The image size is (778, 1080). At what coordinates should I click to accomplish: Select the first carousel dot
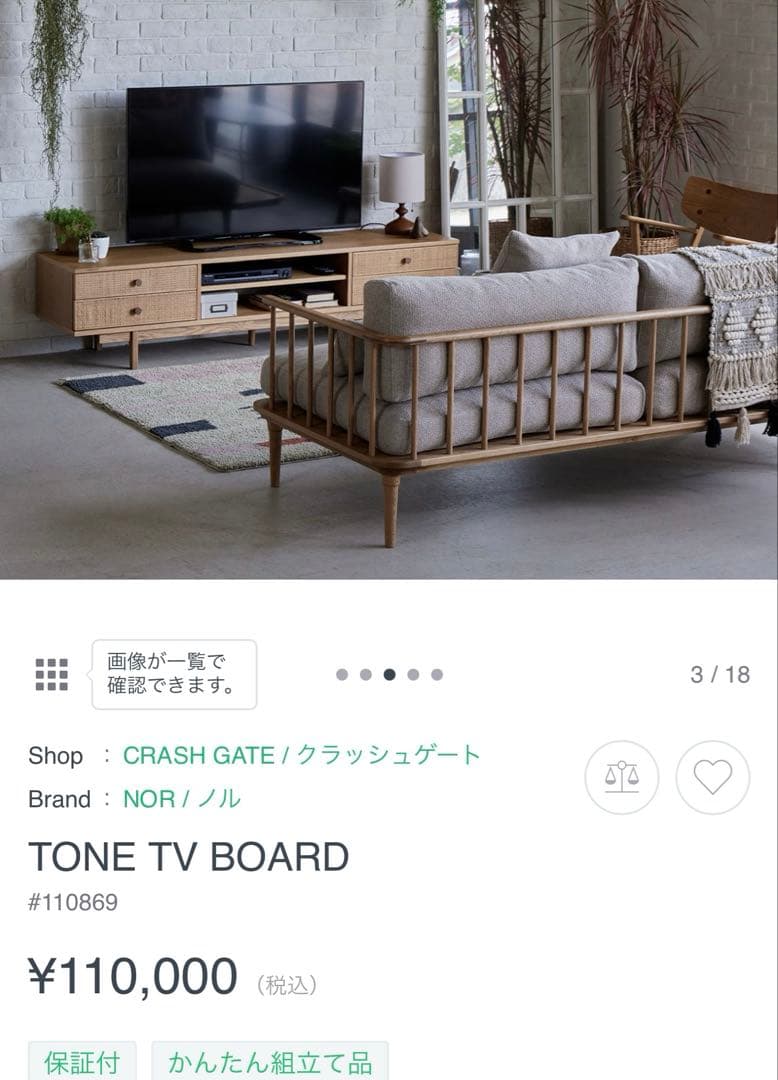(340, 674)
